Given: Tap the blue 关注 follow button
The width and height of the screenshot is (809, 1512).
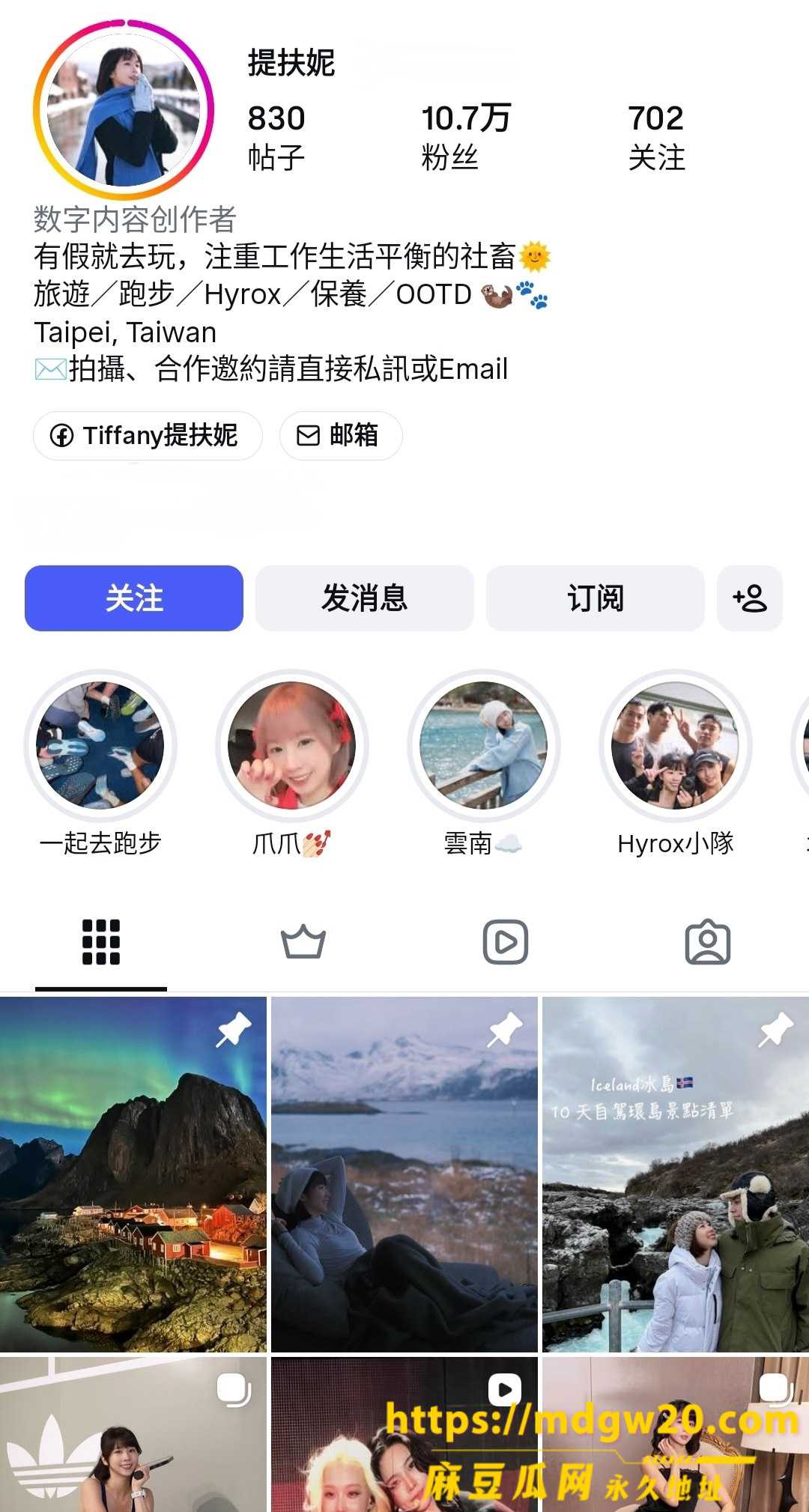Looking at the screenshot, I should click(x=134, y=598).
